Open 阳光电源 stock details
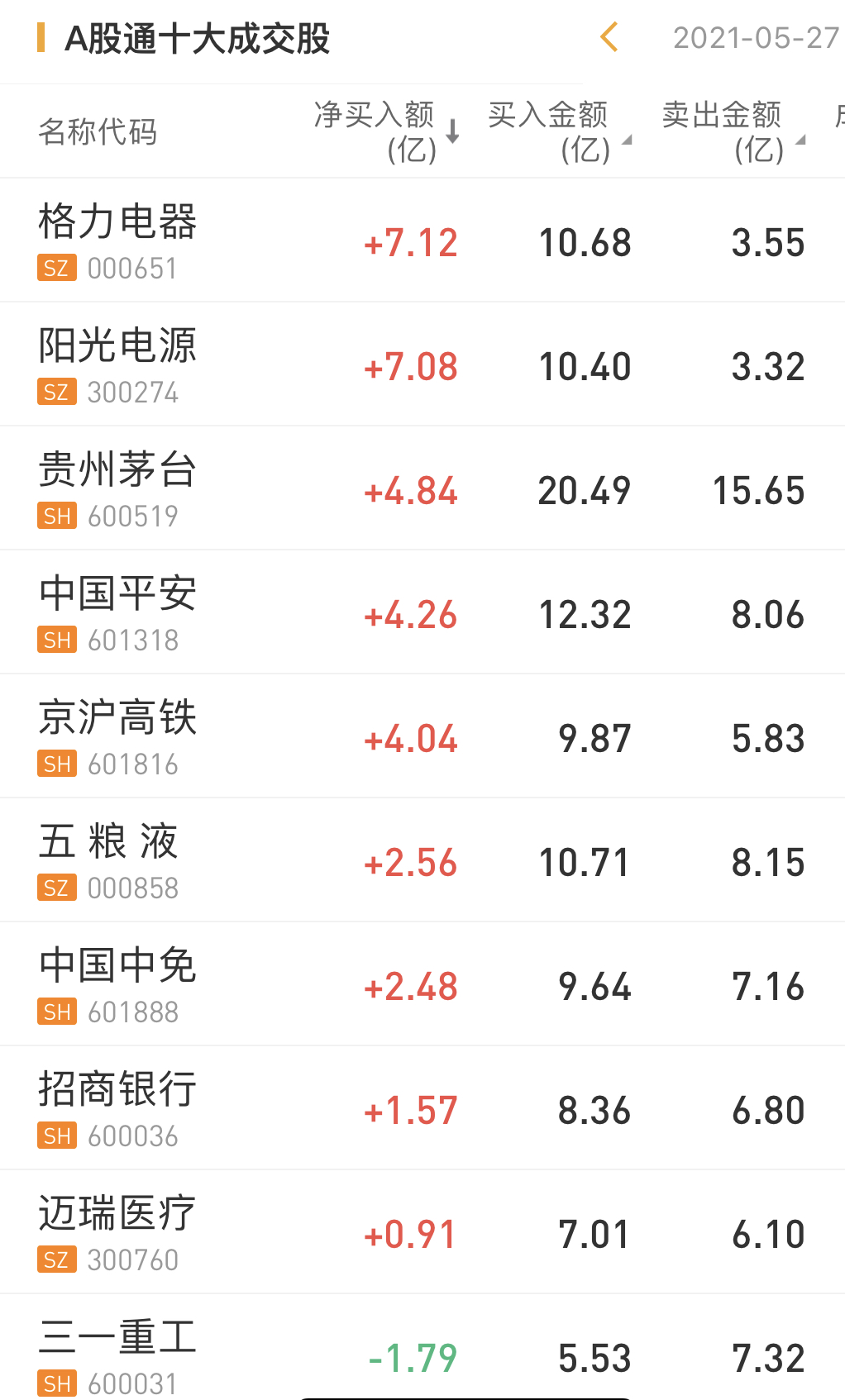The width and height of the screenshot is (845, 1400). [117, 364]
